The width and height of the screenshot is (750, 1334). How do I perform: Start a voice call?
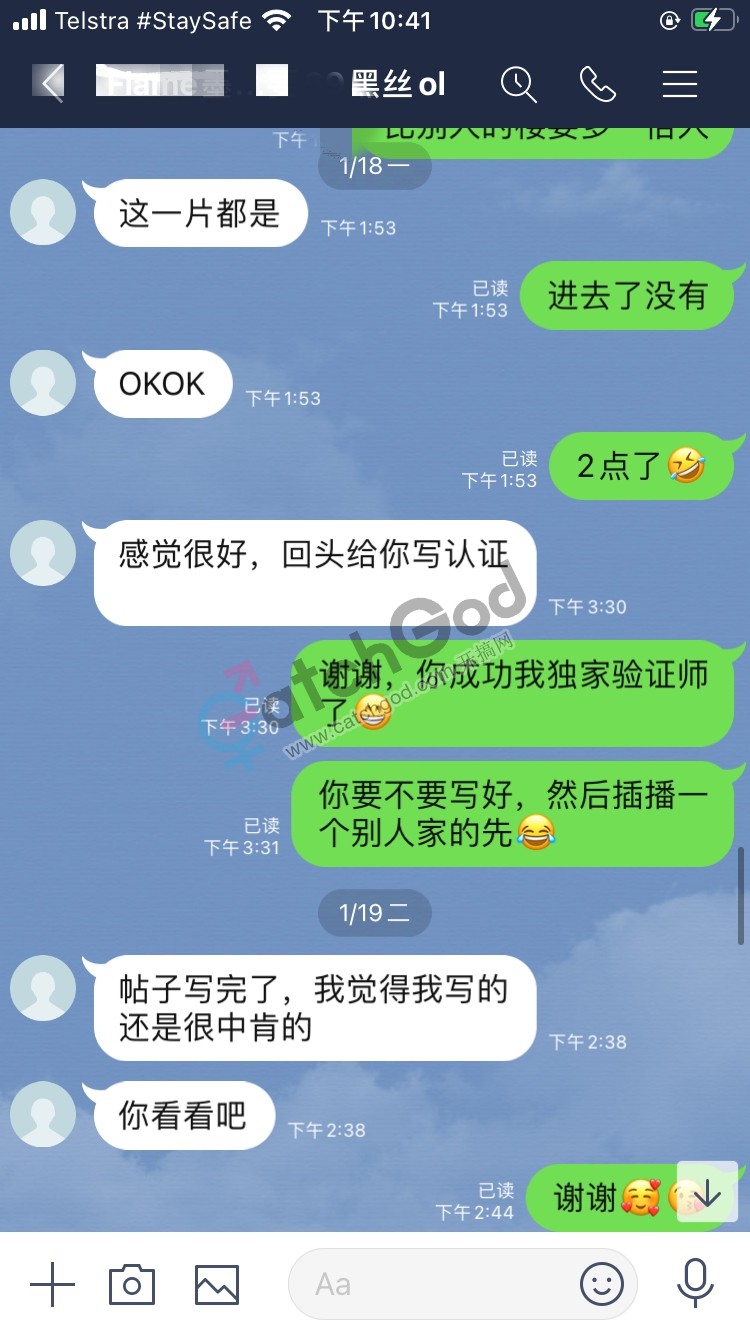598,84
